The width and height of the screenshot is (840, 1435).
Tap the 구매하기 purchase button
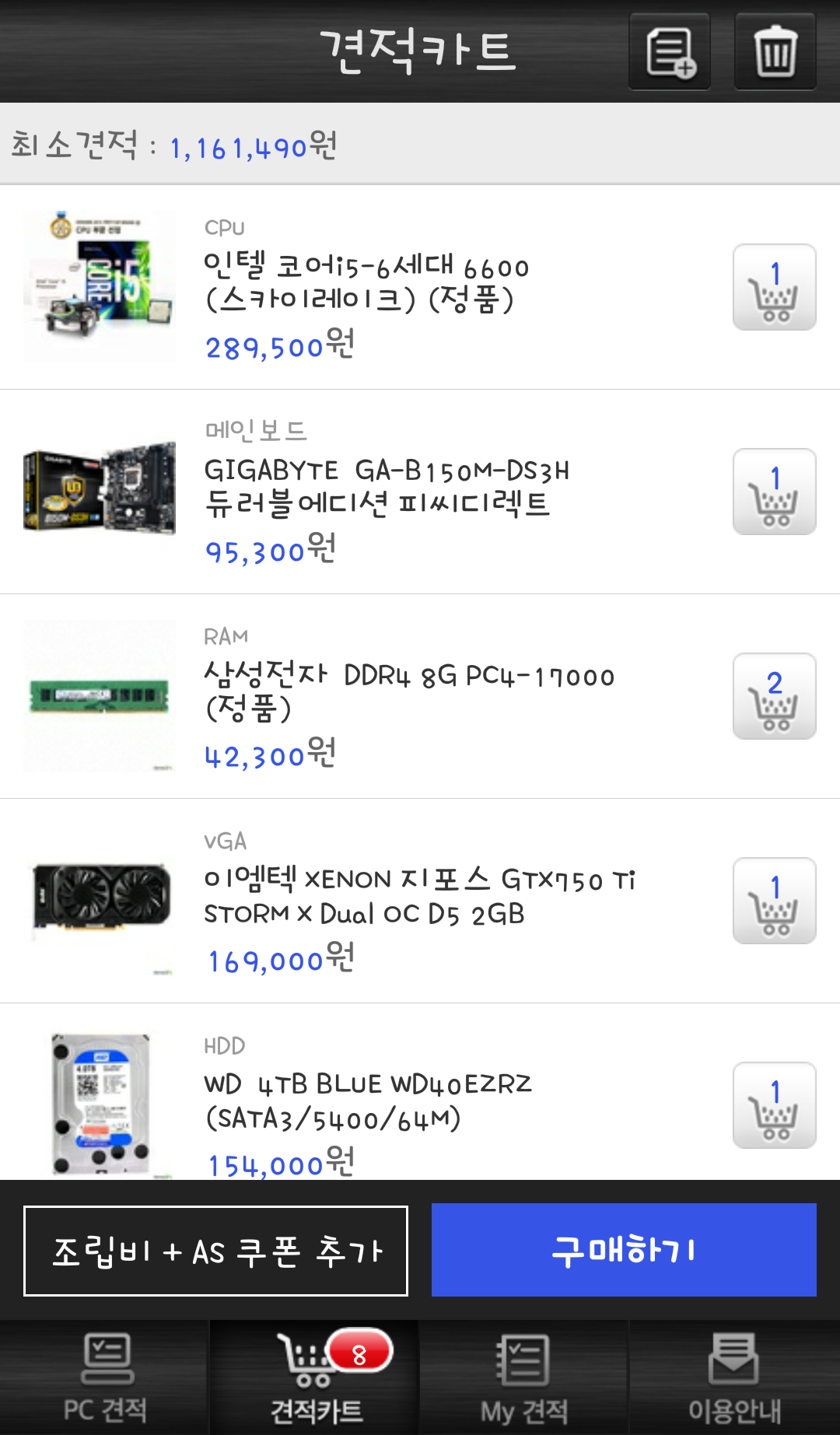point(624,1250)
